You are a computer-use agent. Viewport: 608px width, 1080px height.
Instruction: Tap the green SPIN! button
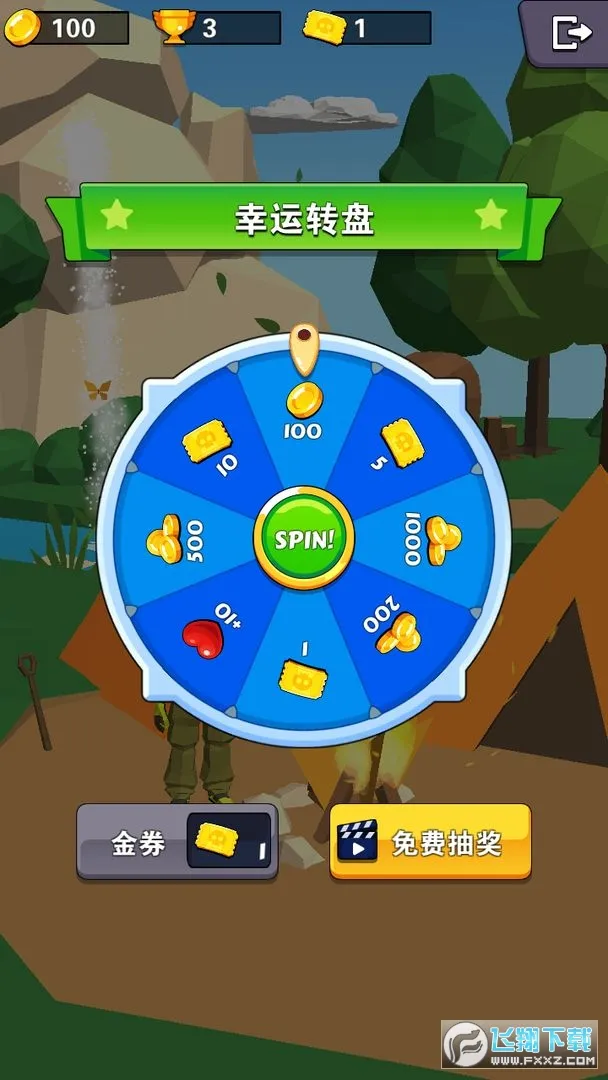pyautogui.click(x=304, y=539)
